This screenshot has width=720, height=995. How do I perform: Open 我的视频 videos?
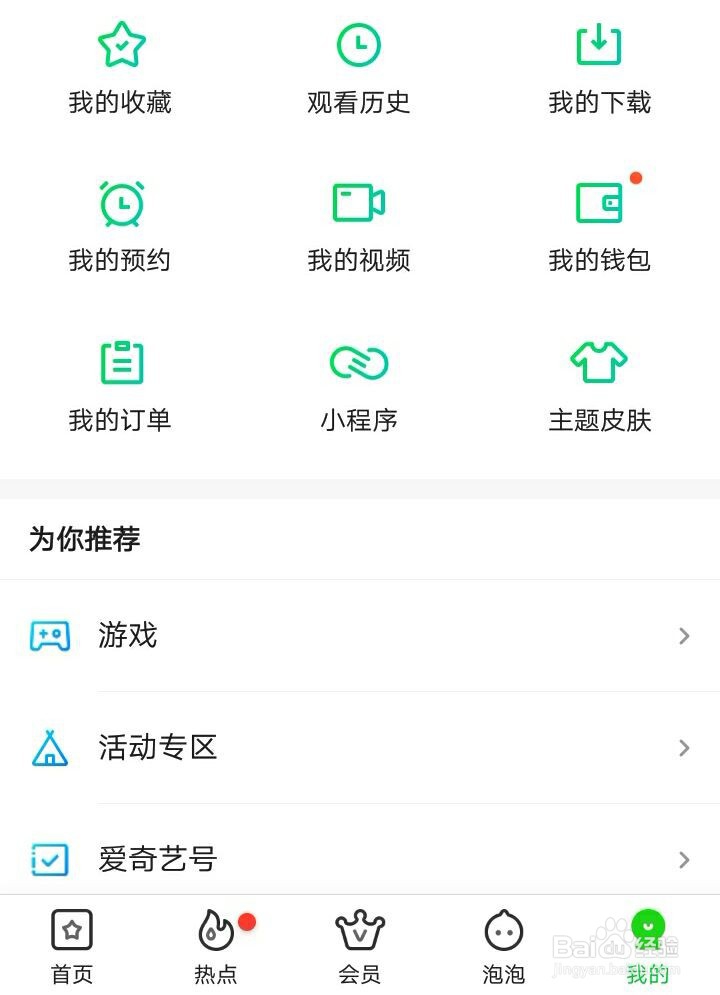[359, 226]
